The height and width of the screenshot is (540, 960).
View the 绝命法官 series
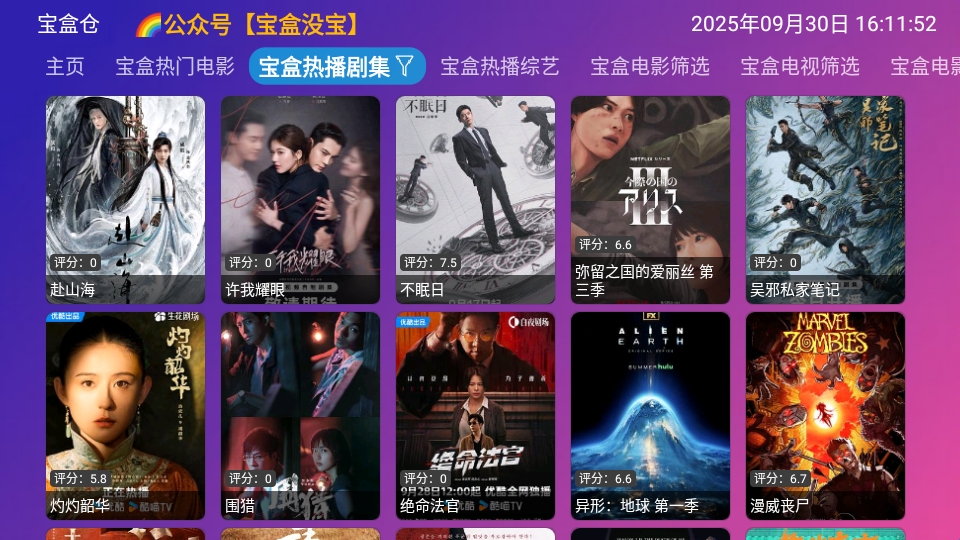tap(475, 415)
